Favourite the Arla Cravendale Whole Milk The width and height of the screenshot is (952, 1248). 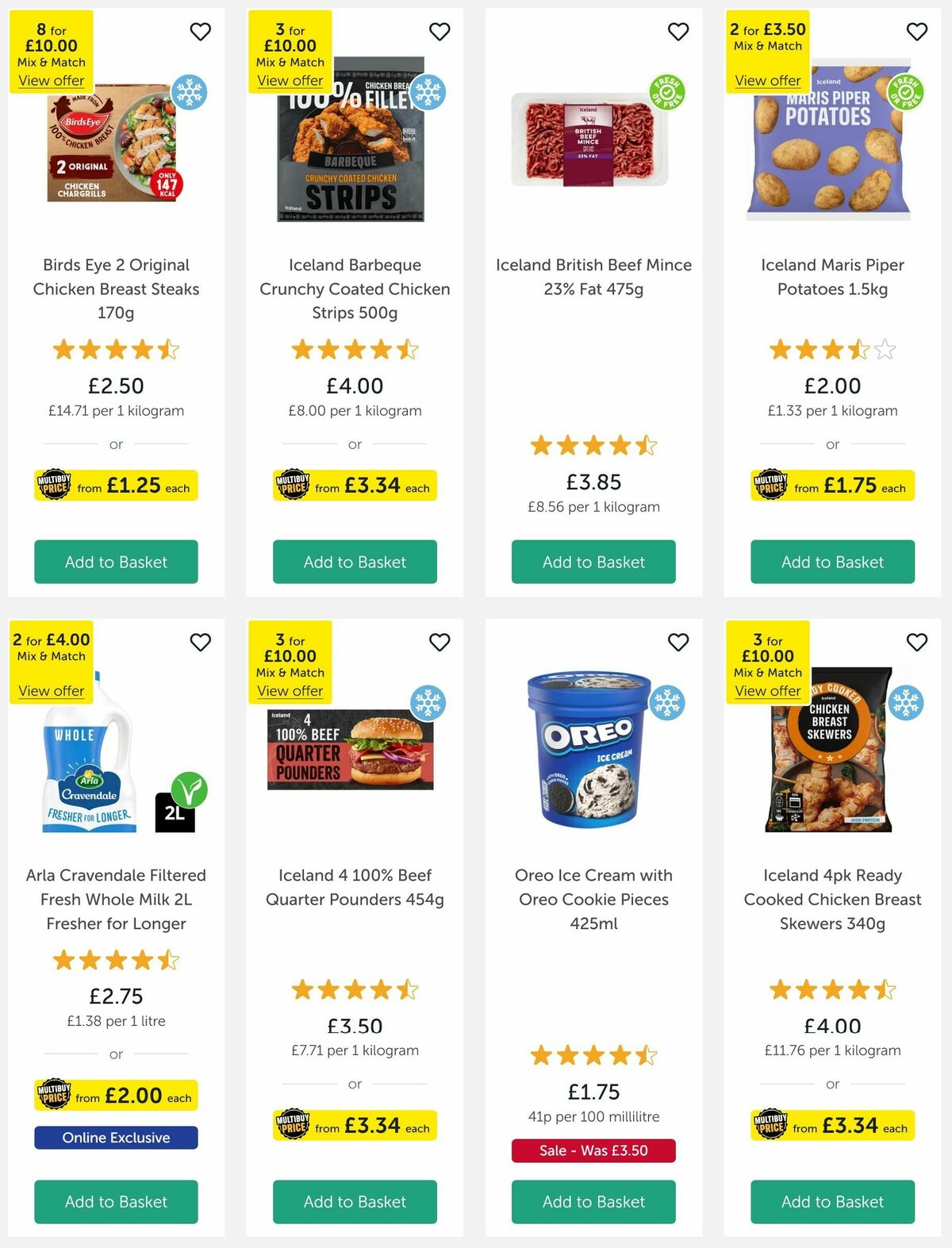click(200, 642)
